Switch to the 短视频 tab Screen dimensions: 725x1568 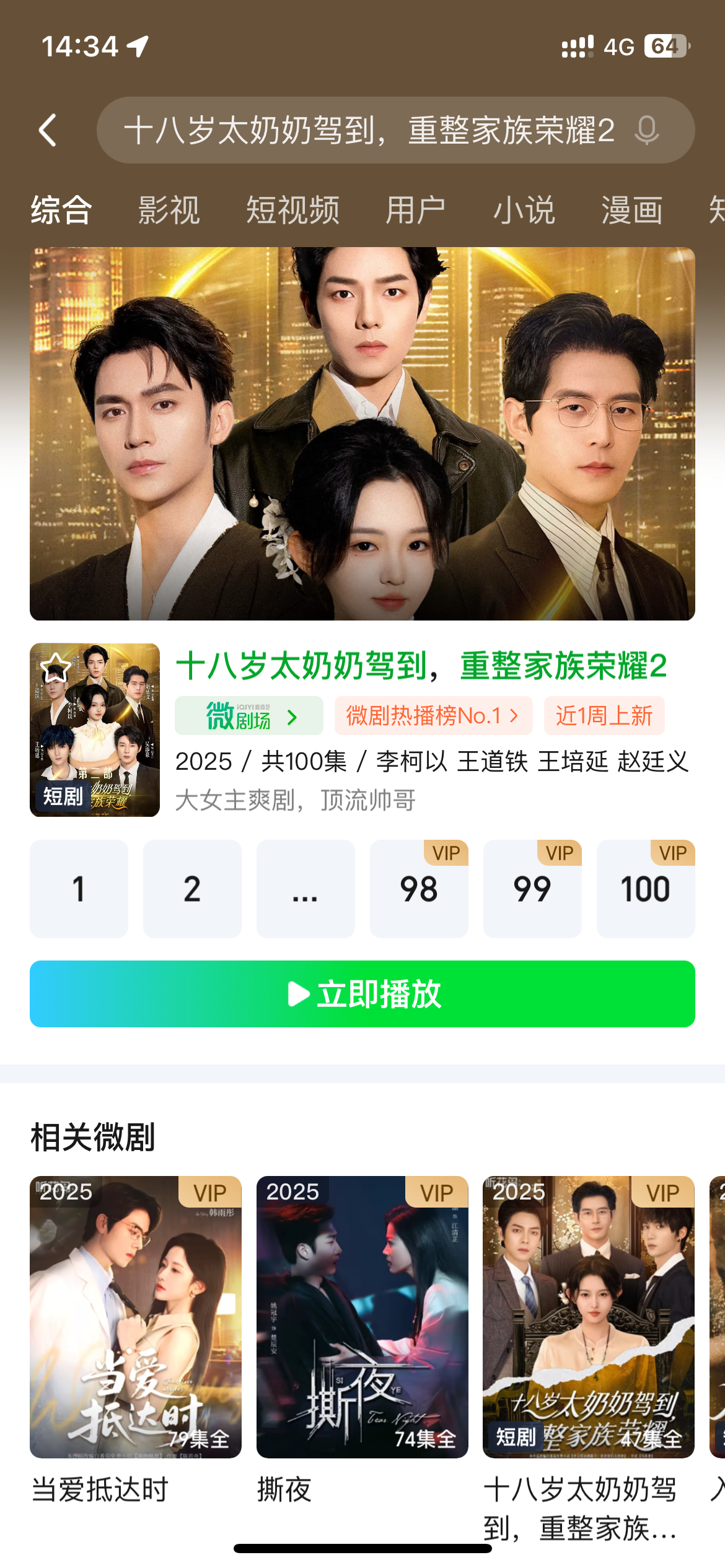292,211
